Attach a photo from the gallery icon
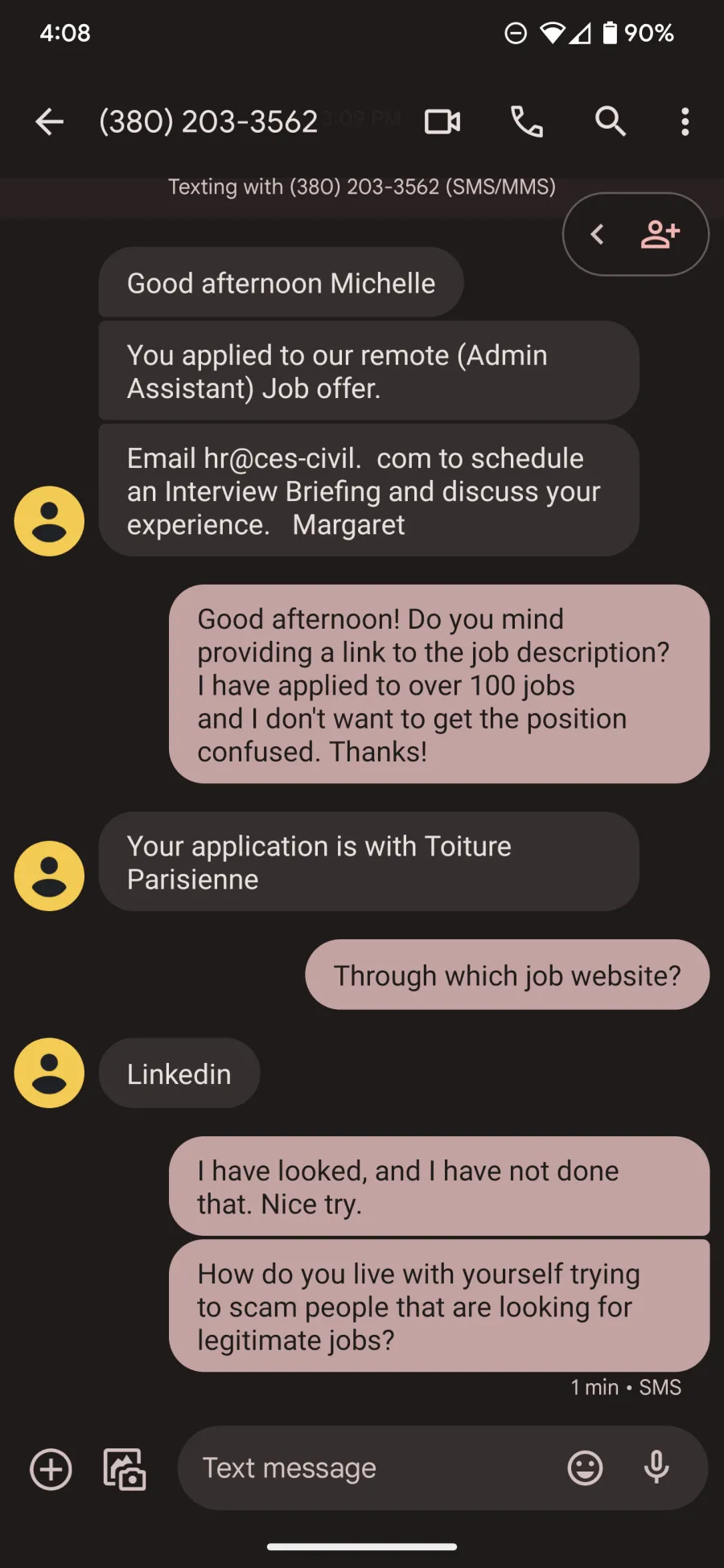 (x=125, y=1469)
